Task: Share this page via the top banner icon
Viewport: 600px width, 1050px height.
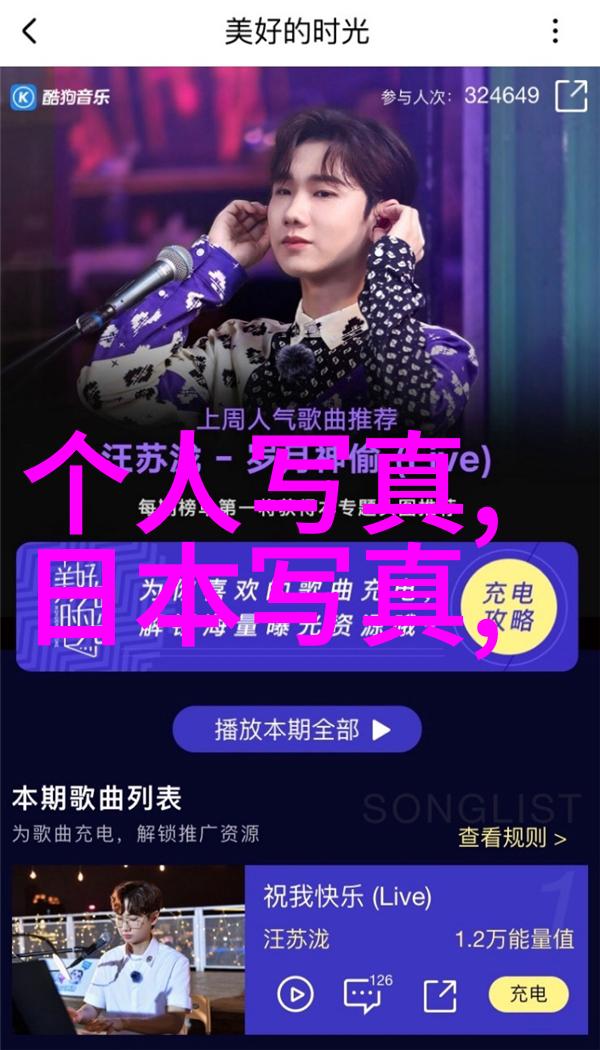Action: click(571, 96)
